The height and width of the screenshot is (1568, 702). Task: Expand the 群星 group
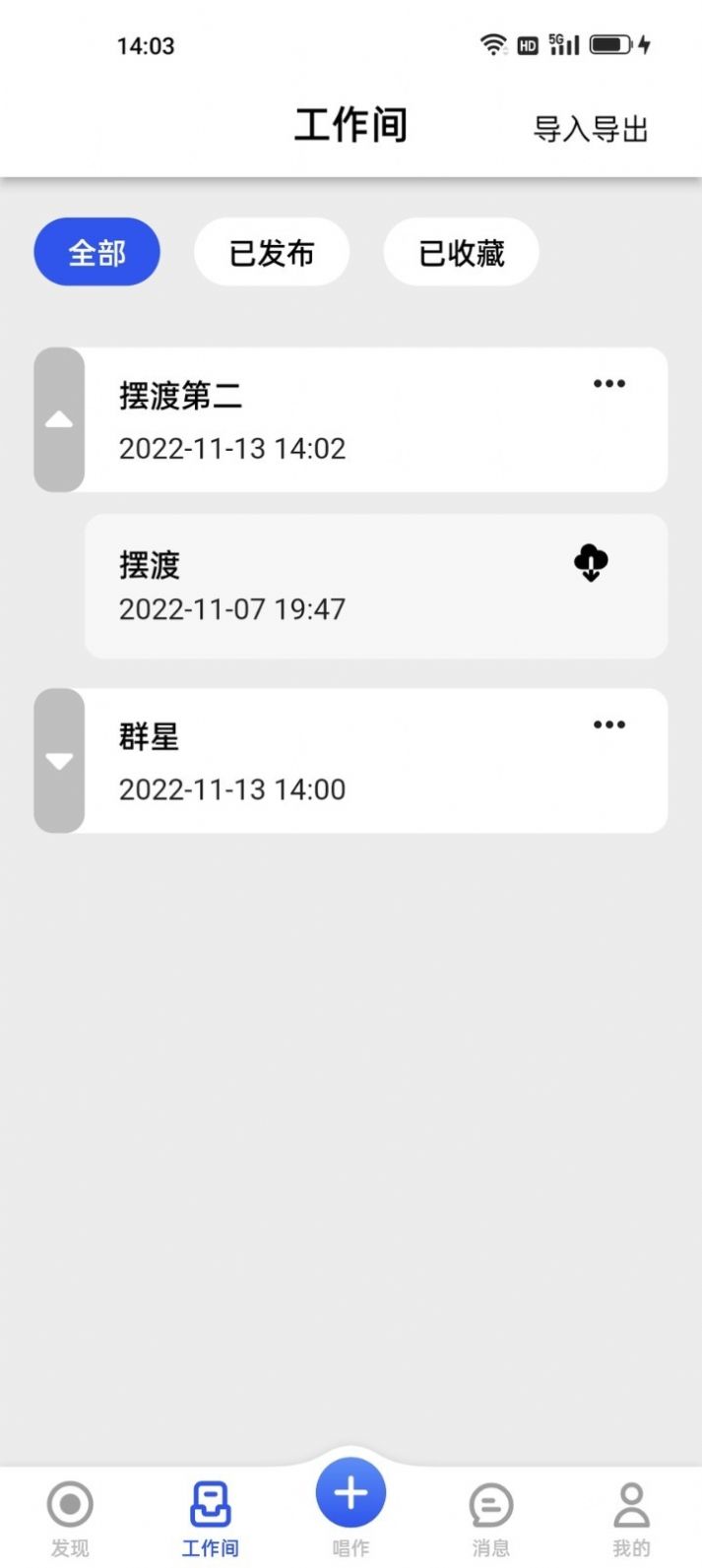(59, 761)
